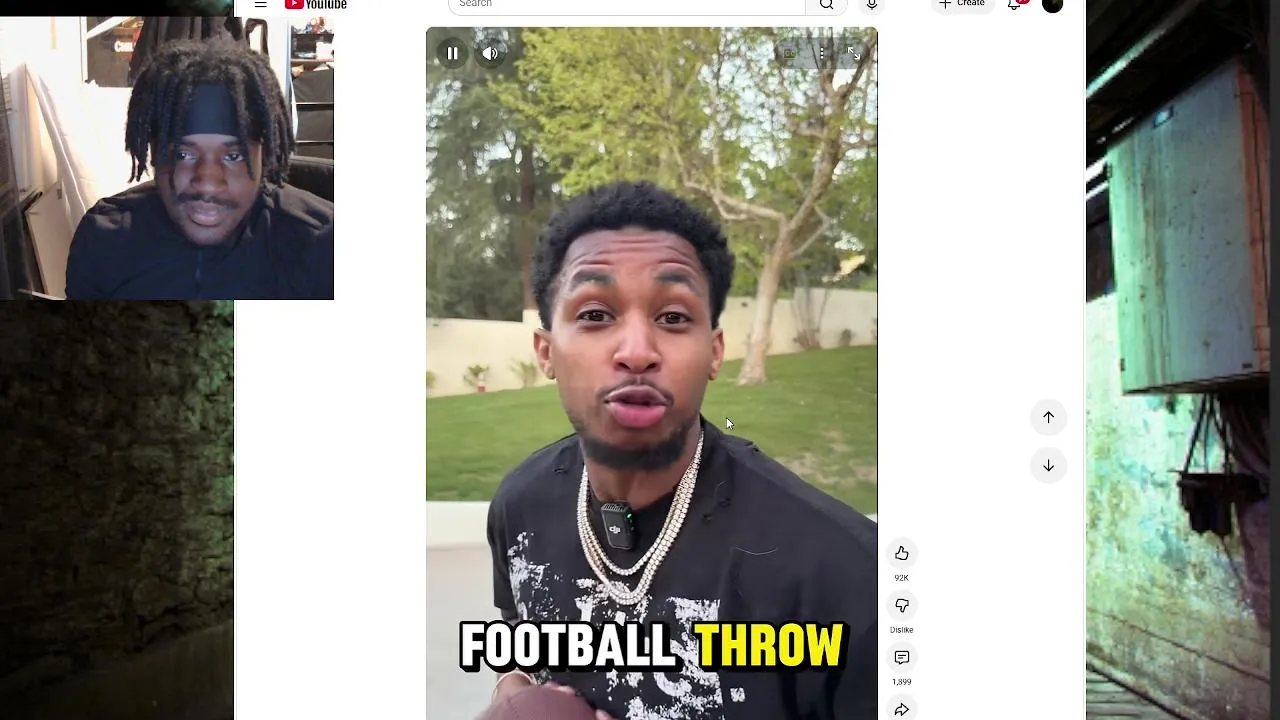The image size is (1280, 720).
Task: Mute the video volume
Action: (x=490, y=54)
